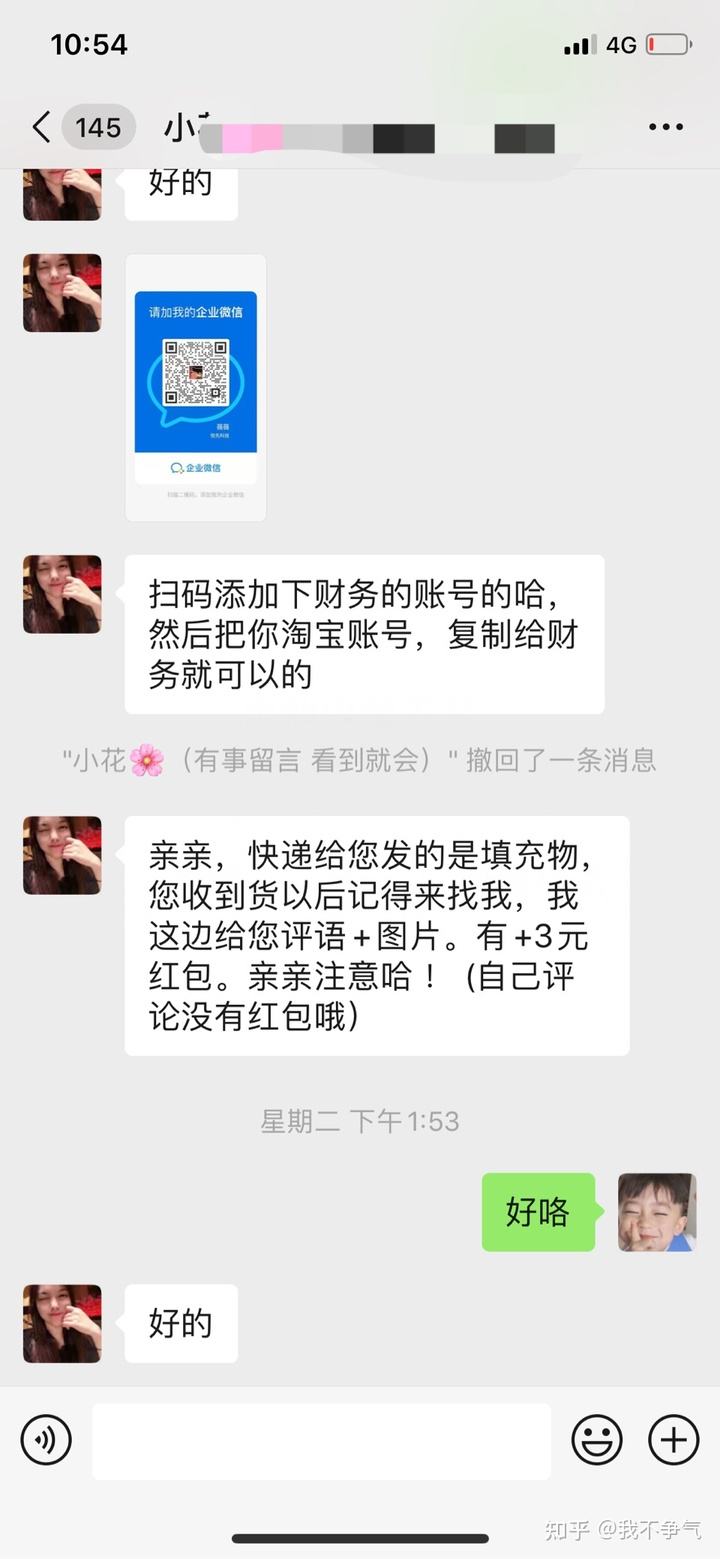Open my own avatar beside 好咯
The height and width of the screenshot is (1559, 720).
click(x=657, y=1212)
